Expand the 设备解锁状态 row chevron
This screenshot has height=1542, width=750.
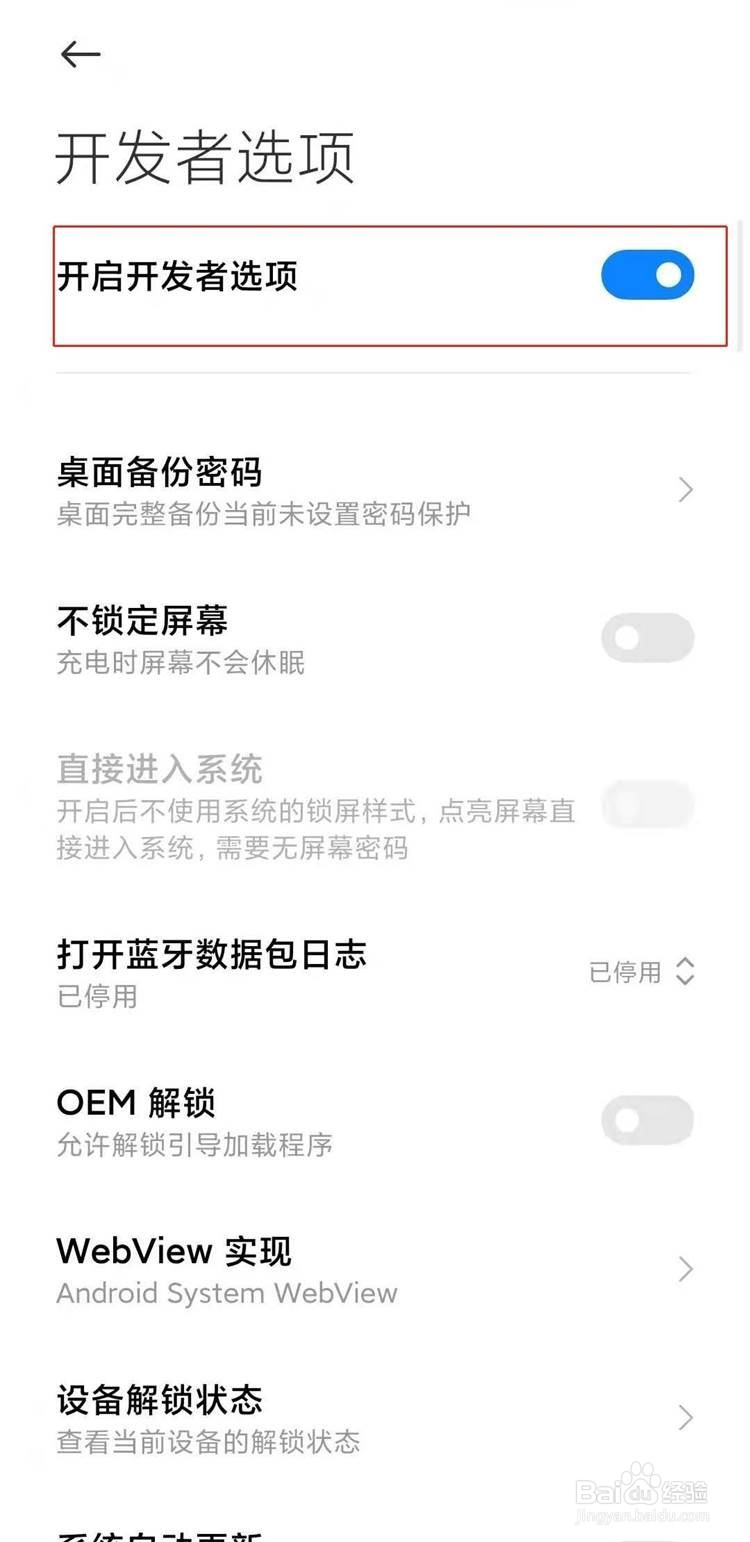[687, 1418]
